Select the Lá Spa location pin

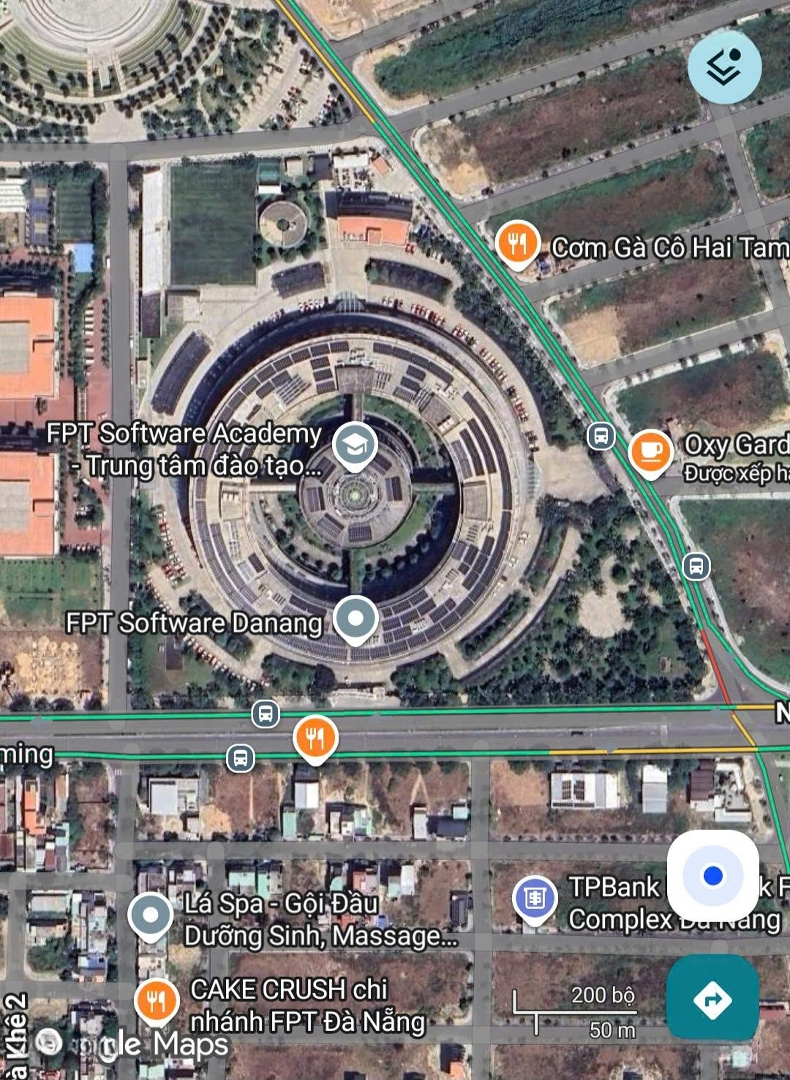(151, 915)
